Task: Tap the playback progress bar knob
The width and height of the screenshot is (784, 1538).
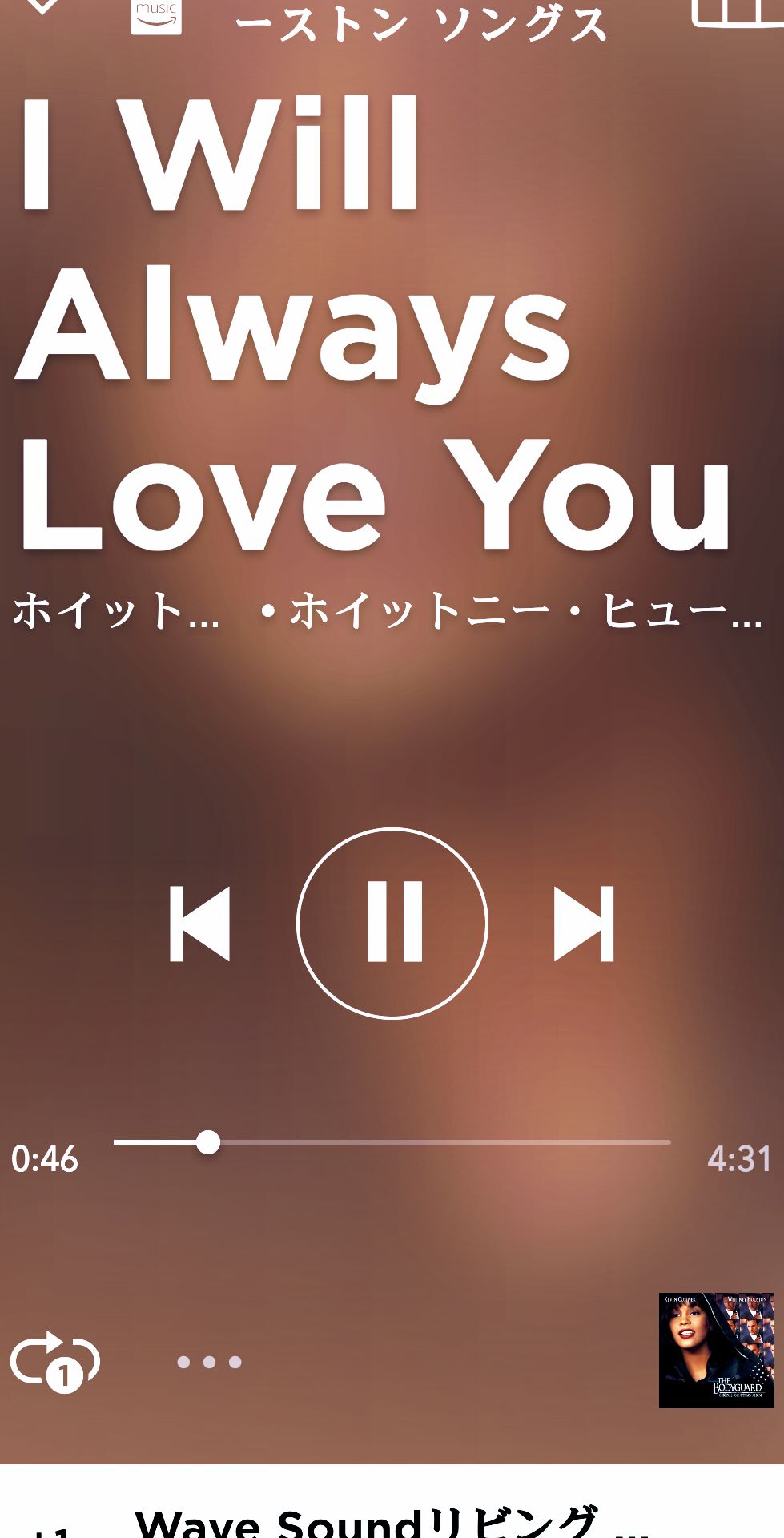Action: pyautogui.click(x=208, y=1142)
